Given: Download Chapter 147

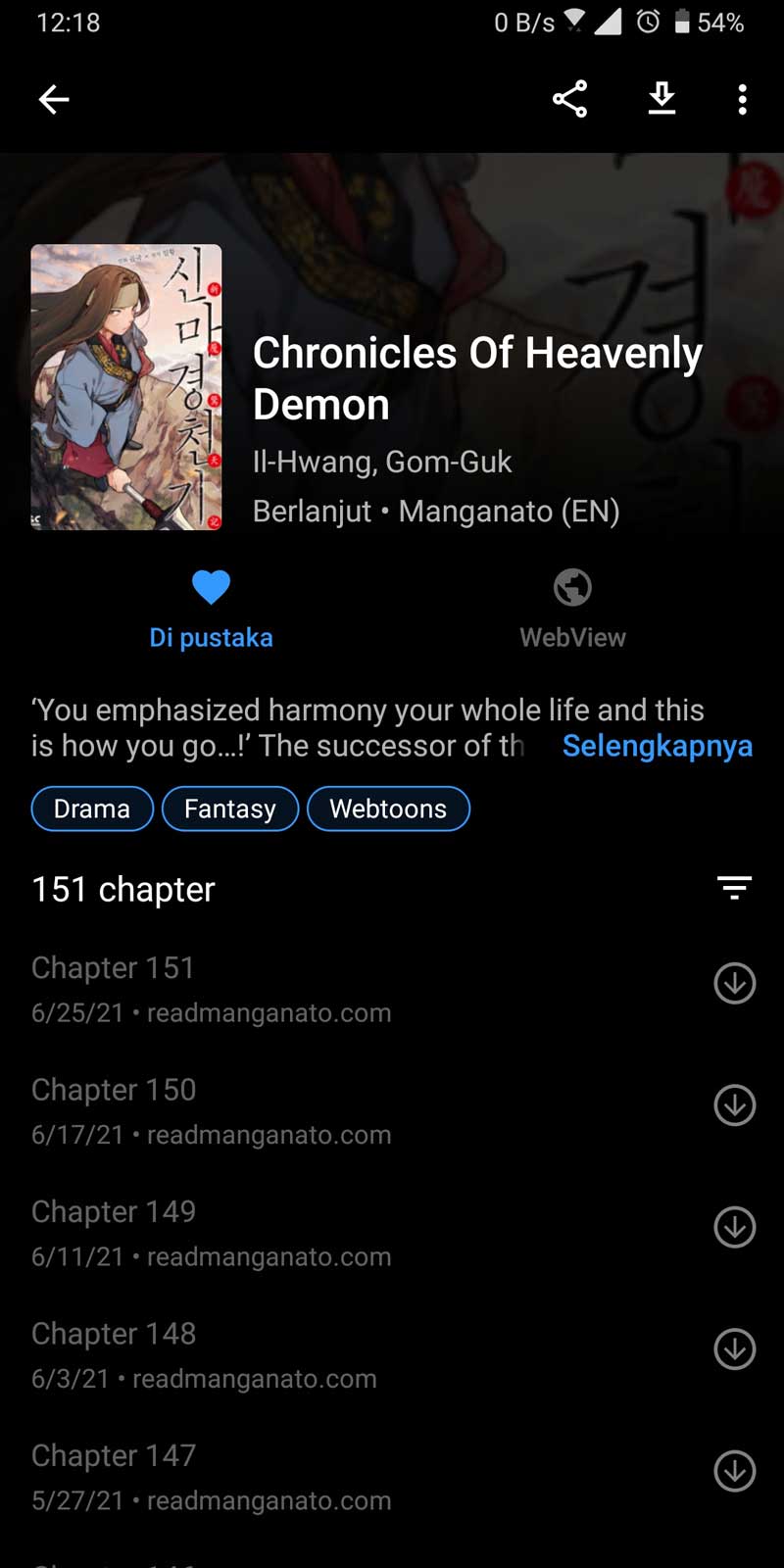Looking at the screenshot, I should (734, 1471).
